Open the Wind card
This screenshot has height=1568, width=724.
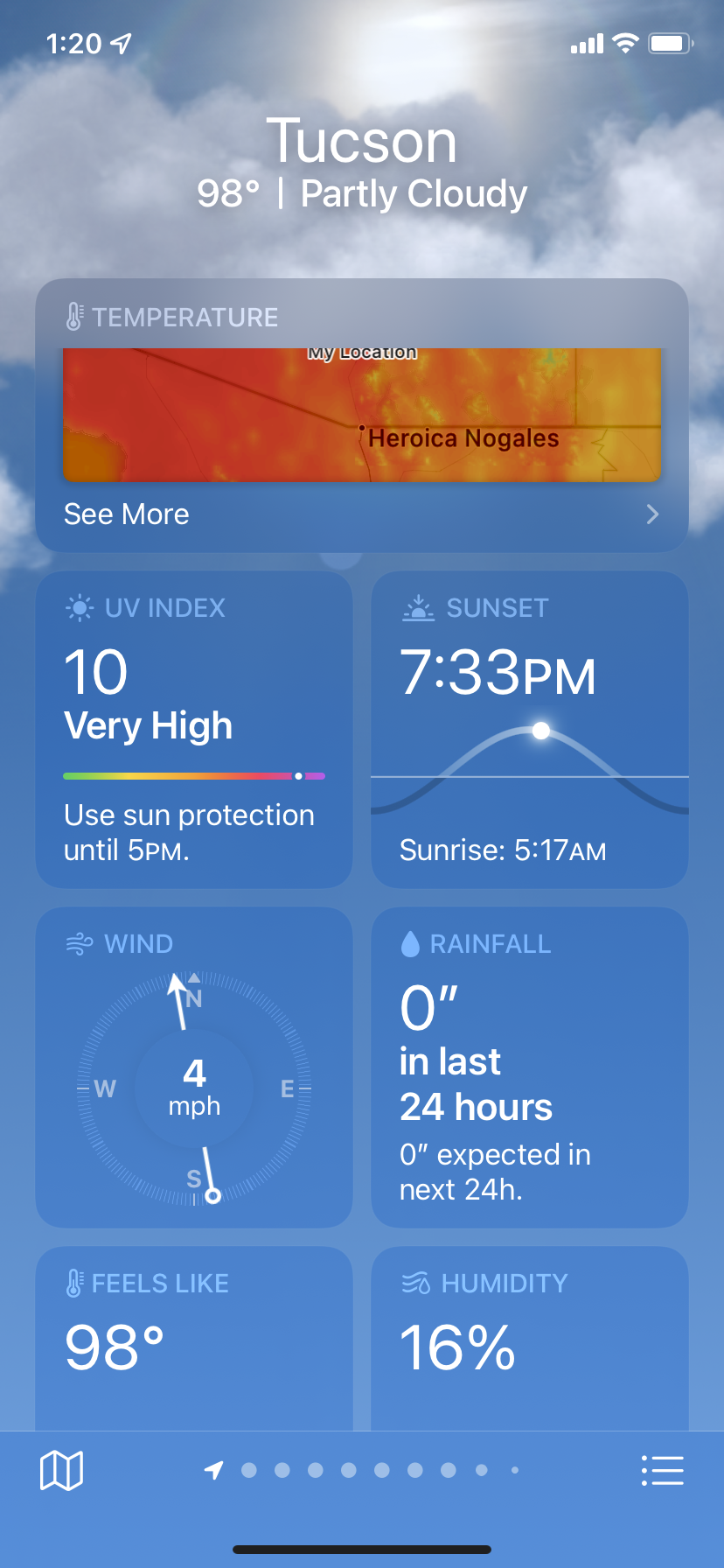tap(194, 1067)
